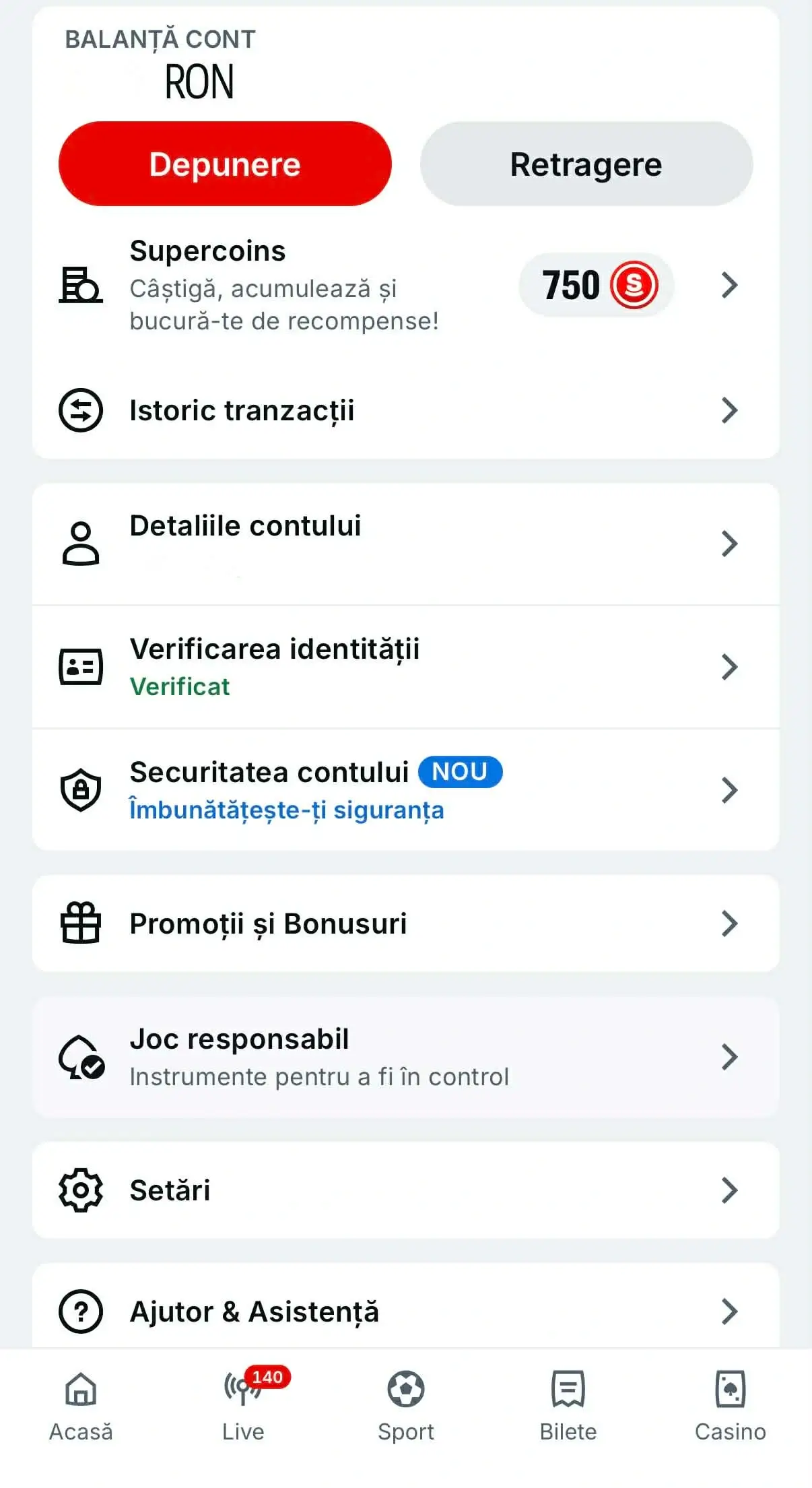The height and width of the screenshot is (1488, 812).
Task: Click the red Supercoins coin badge
Action: click(636, 285)
